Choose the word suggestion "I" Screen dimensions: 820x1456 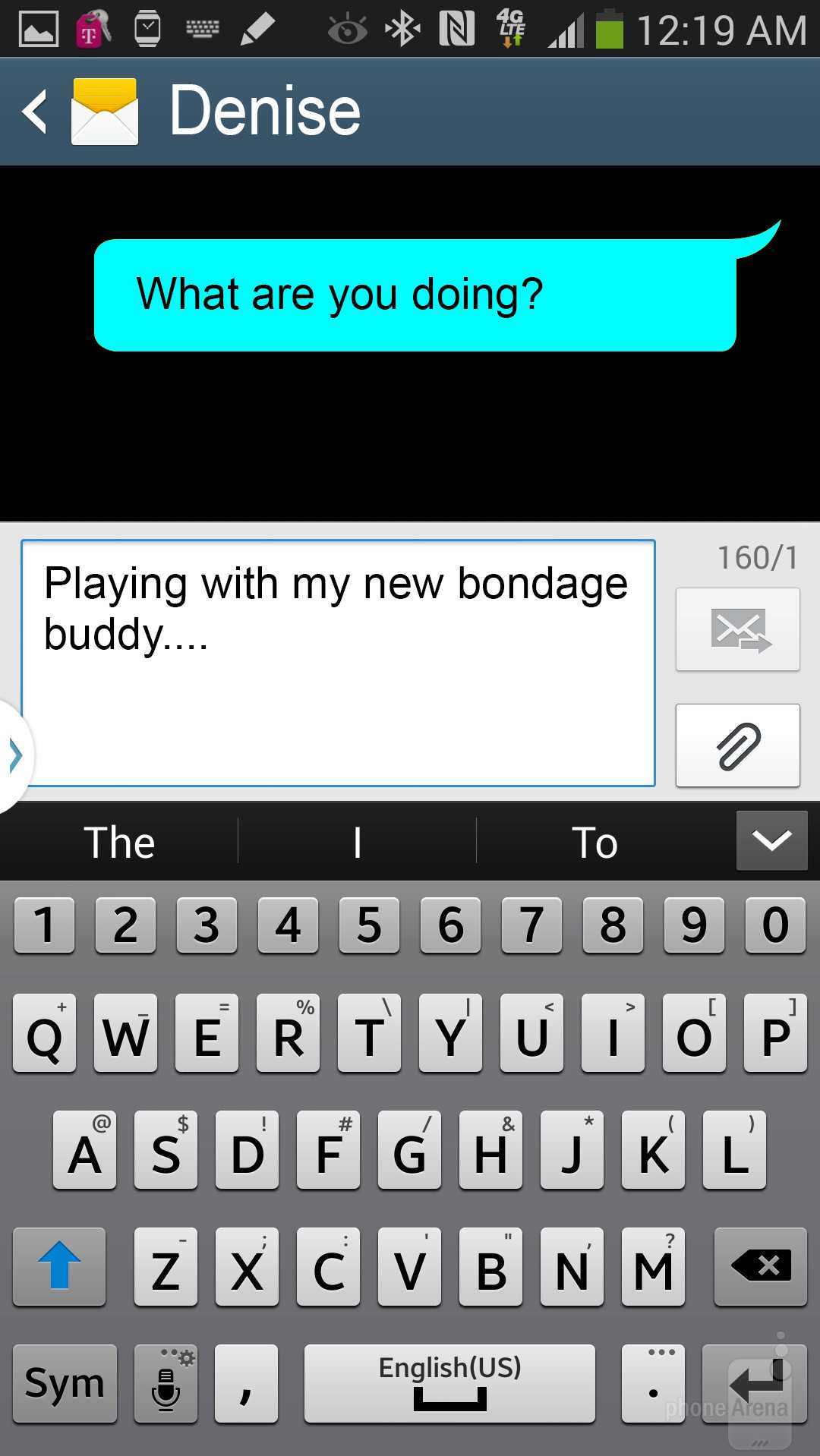(357, 843)
